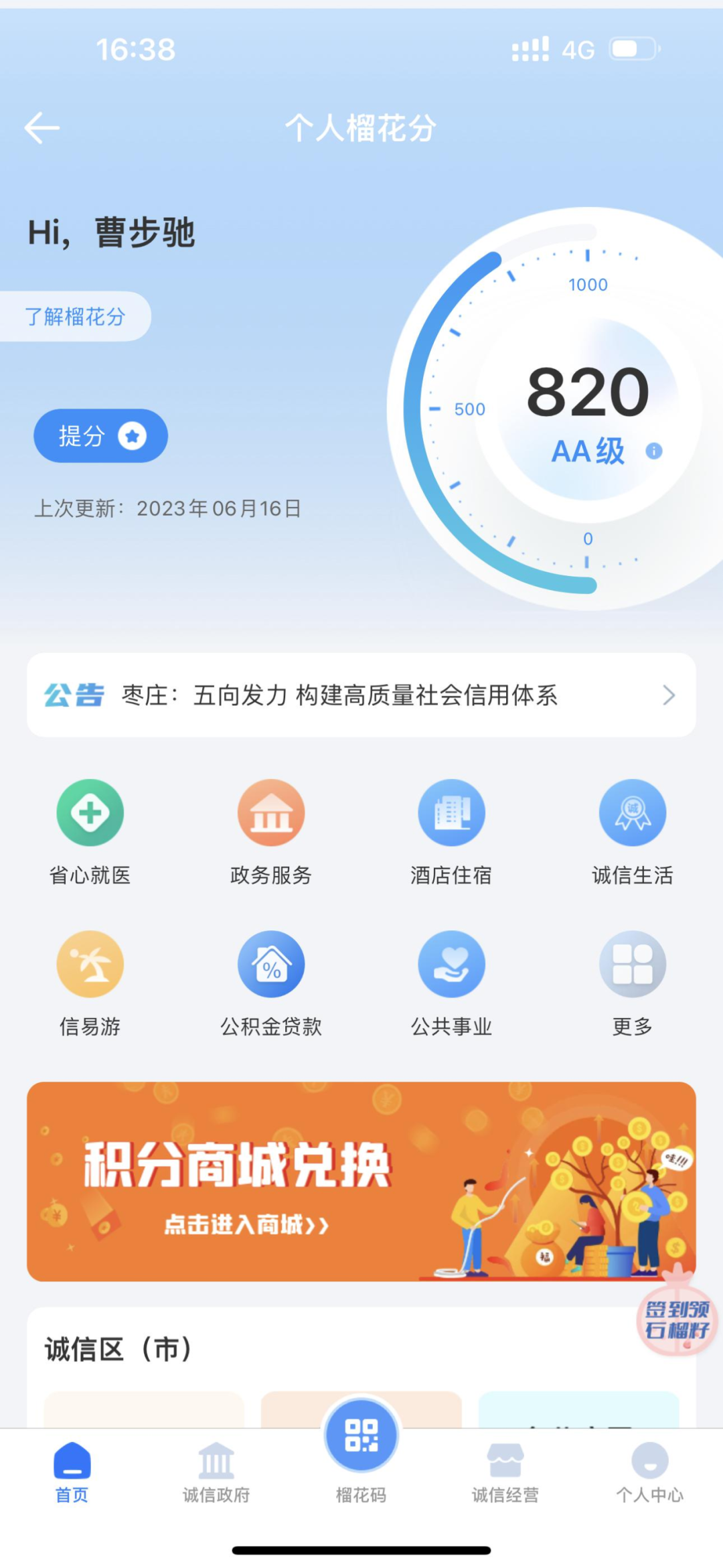Open the 积分商城兑换 banner
The height and width of the screenshot is (1568, 723).
pyautogui.click(x=361, y=1182)
